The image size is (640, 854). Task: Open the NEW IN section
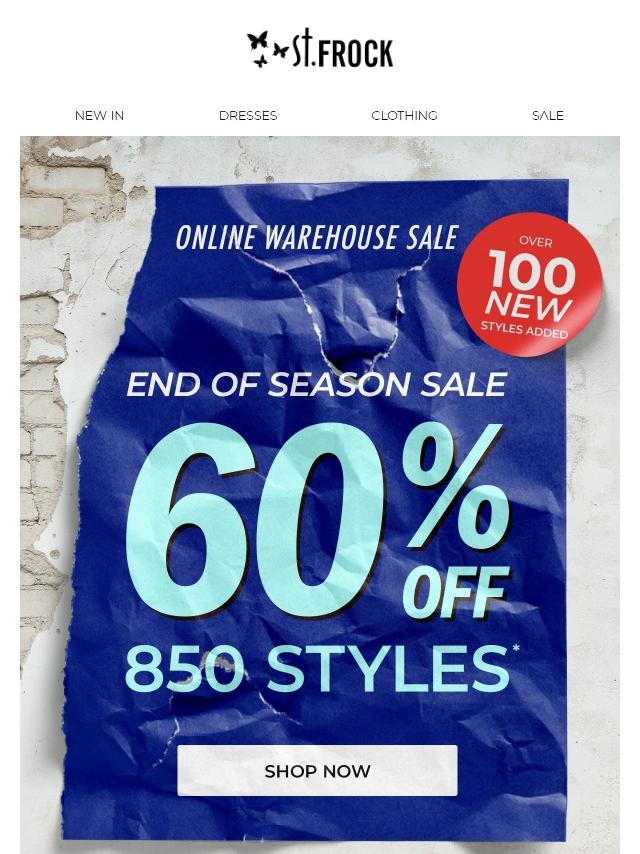pos(99,116)
